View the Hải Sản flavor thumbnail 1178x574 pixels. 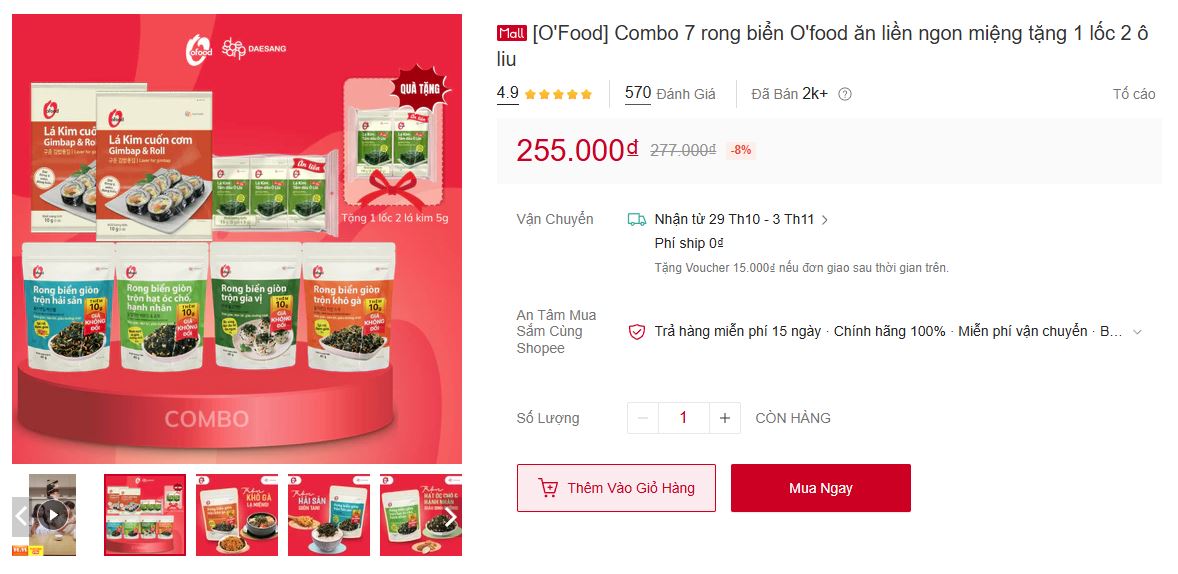329,515
